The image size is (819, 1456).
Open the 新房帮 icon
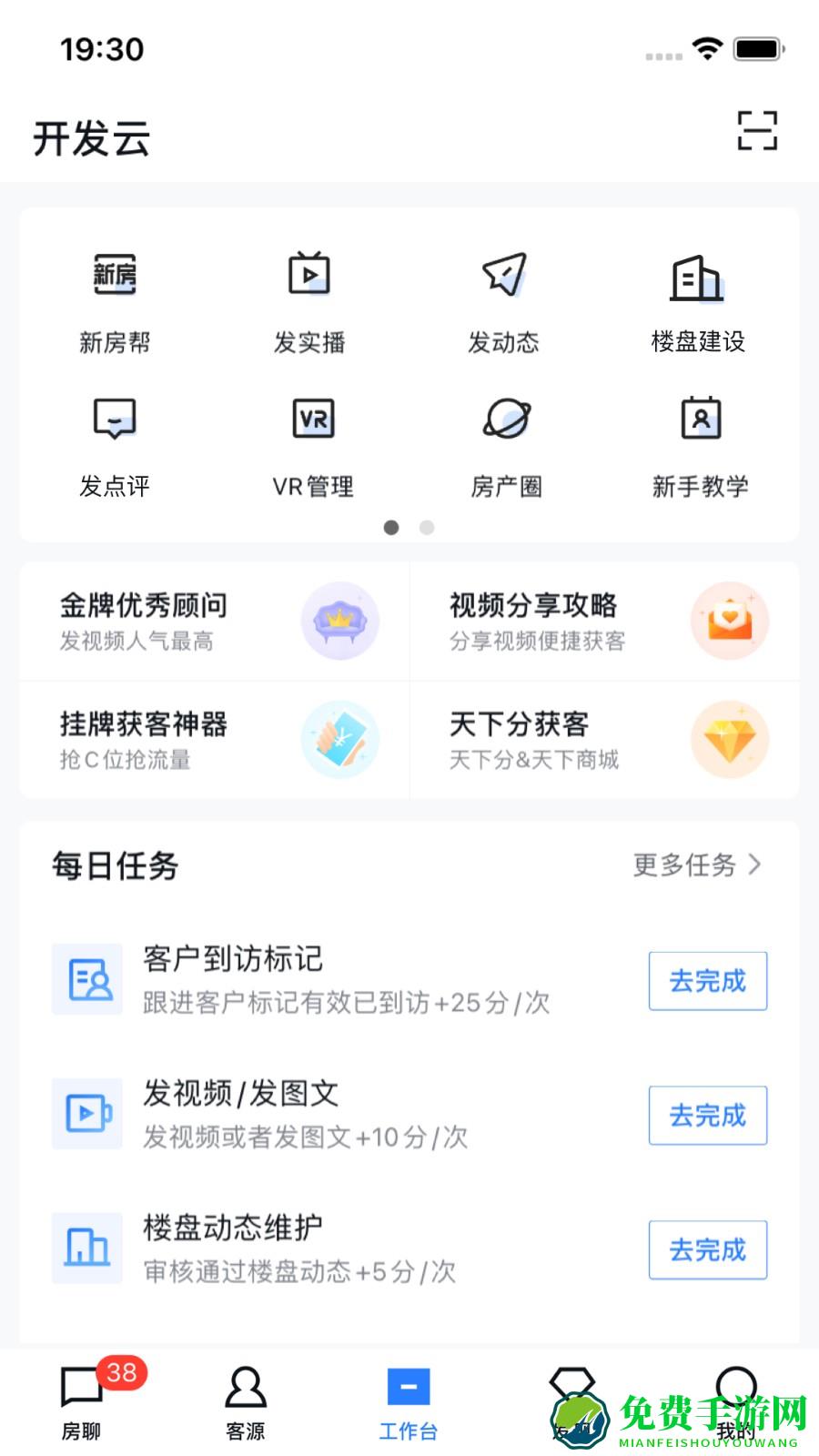[115, 300]
